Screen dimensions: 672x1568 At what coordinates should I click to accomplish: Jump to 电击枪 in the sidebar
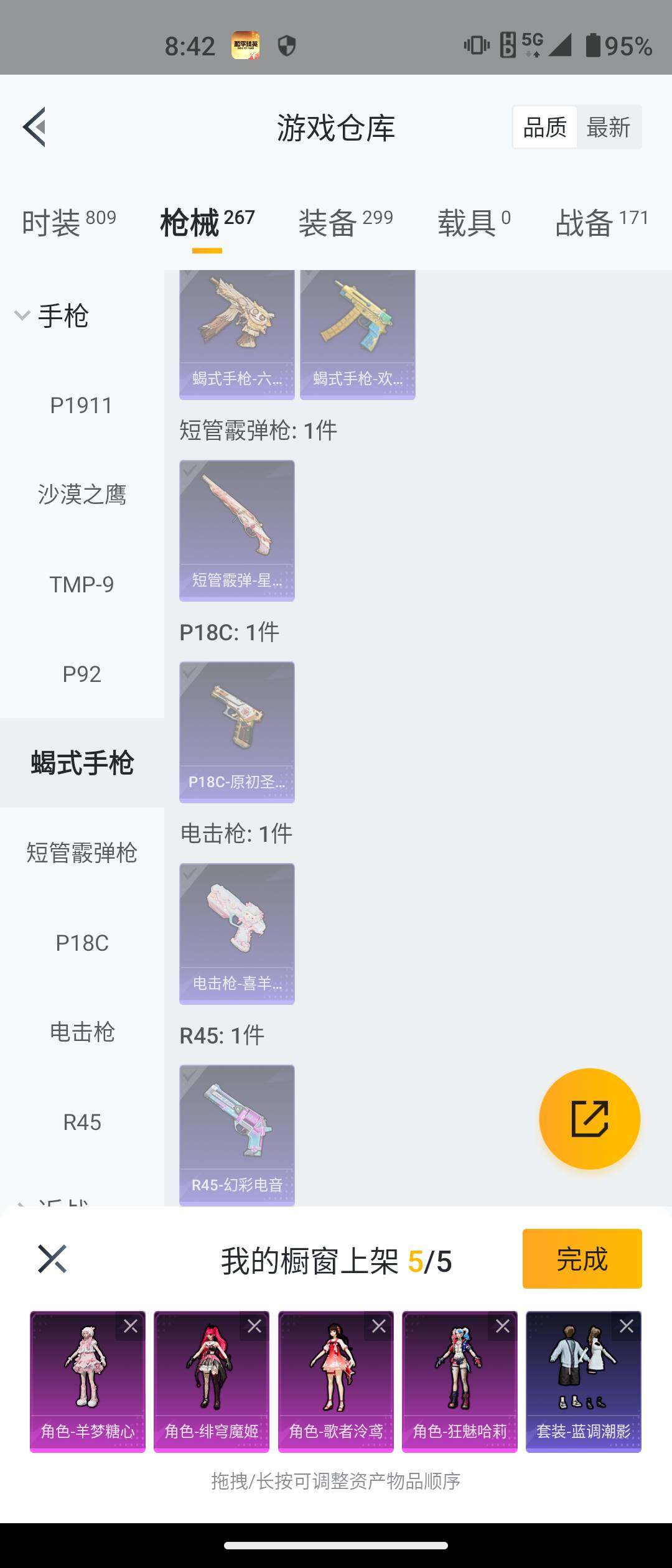coord(82,1032)
